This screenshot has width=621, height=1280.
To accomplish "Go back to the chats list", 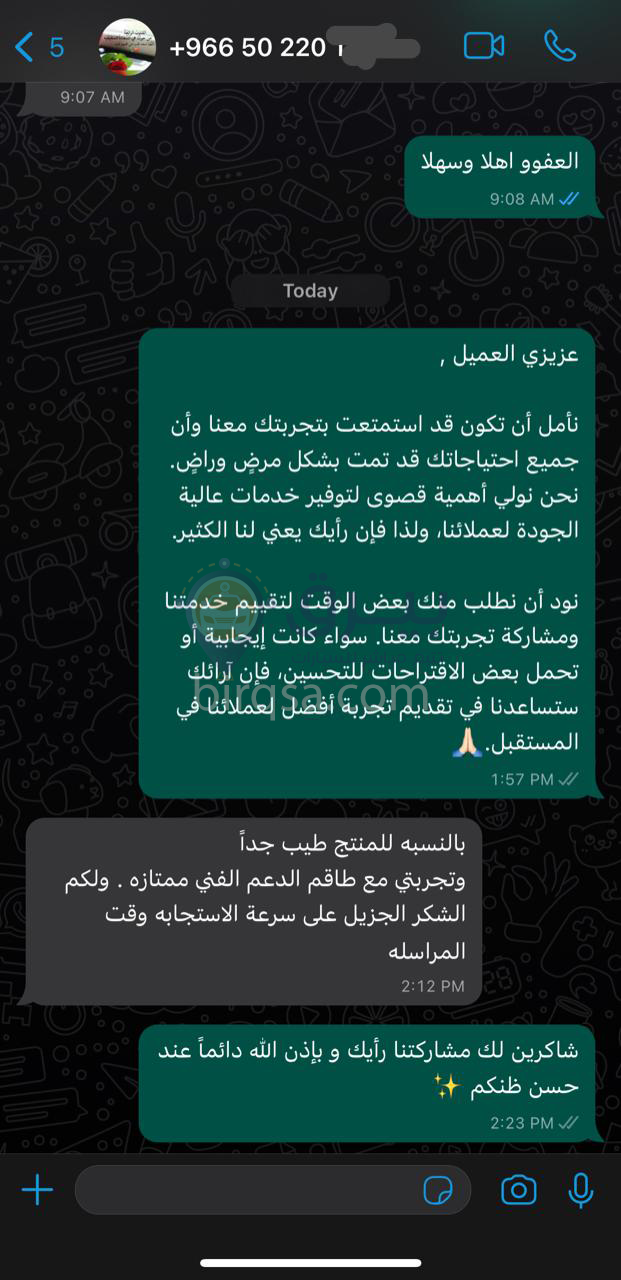I will tap(38, 46).
